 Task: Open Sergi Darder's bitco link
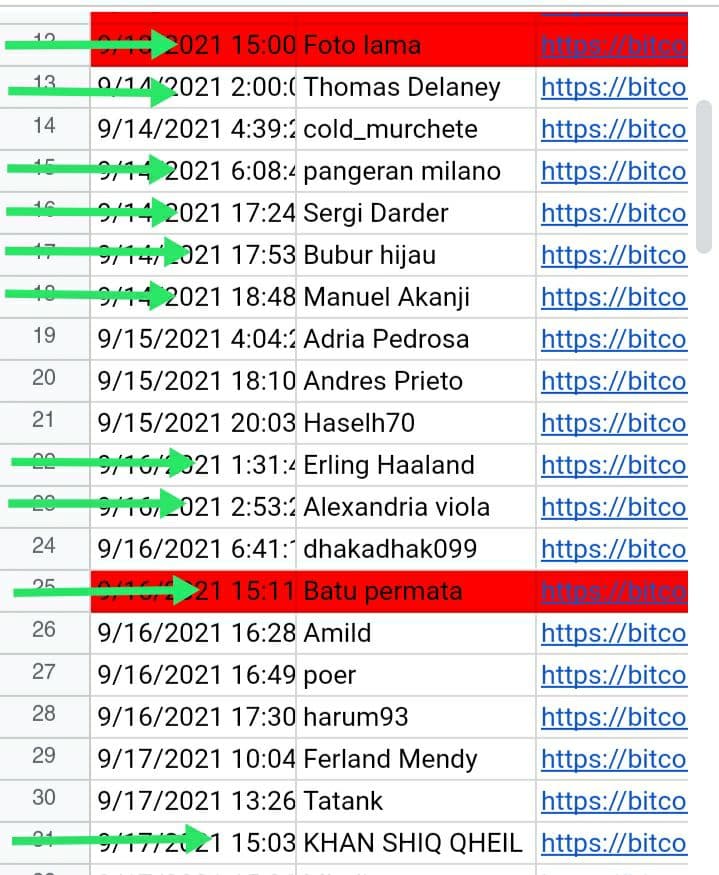[x=614, y=213]
